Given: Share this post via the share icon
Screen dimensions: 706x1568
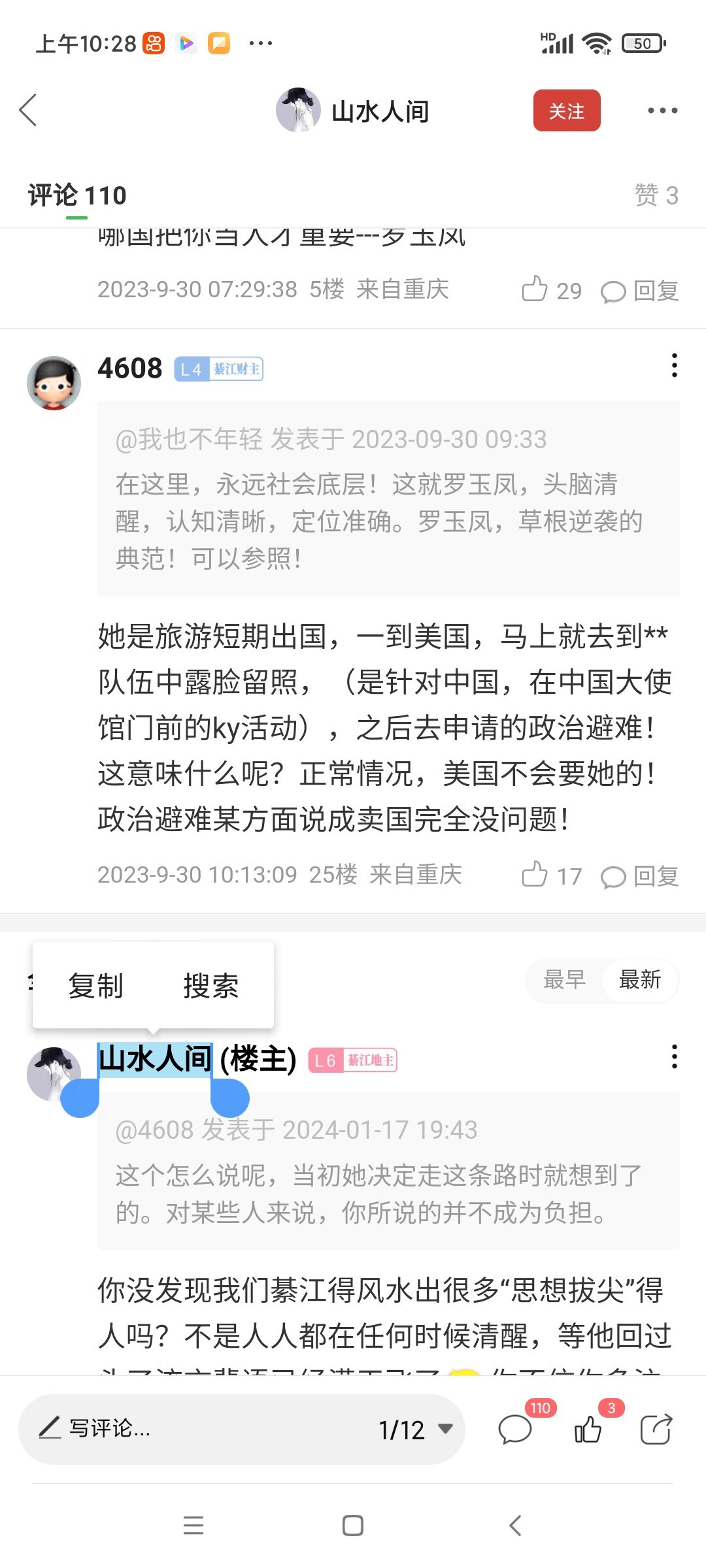Looking at the screenshot, I should pos(656,1429).
